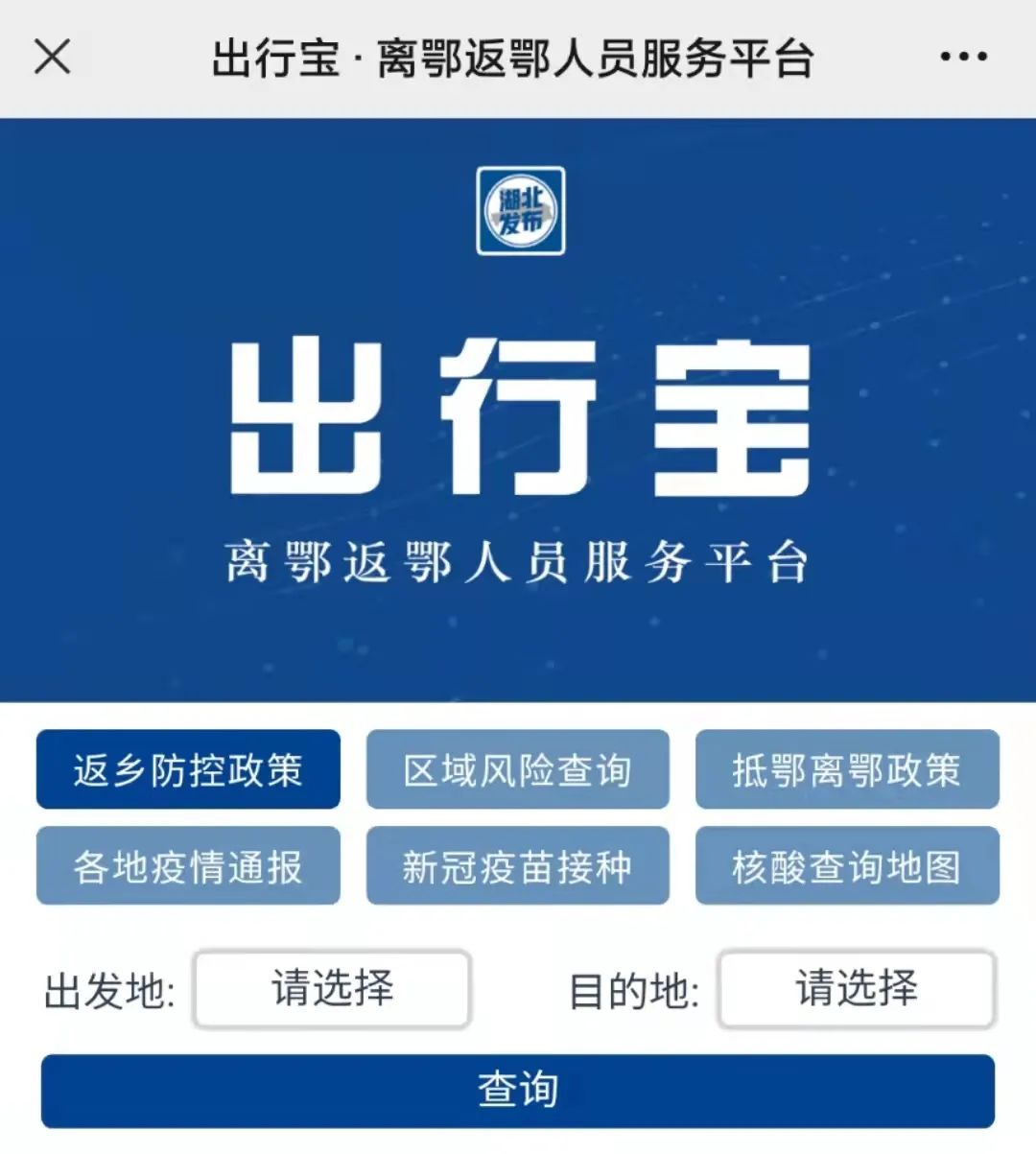The height and width of the screenshot is (1154, 1036).
Task: Choose a destination under 目的地
Action: click(857, 989)
